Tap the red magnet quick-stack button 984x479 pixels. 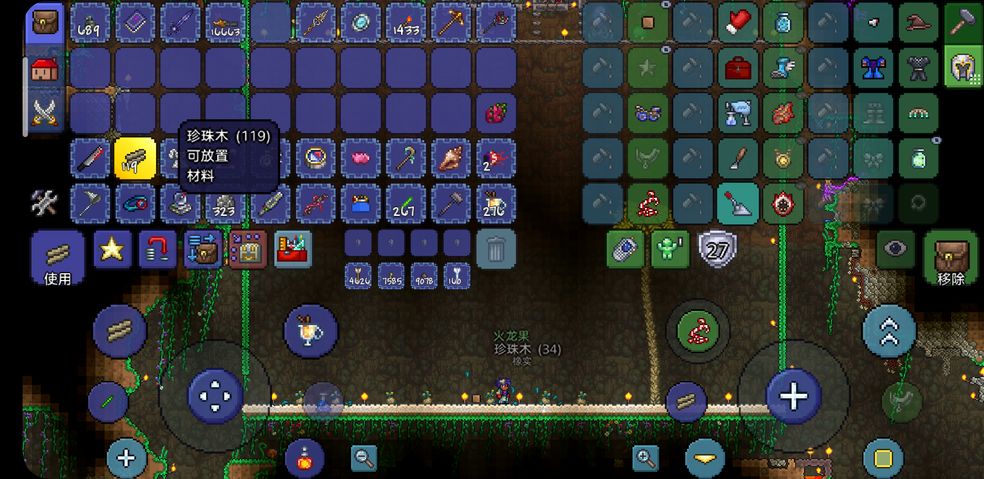pos(158,250)
